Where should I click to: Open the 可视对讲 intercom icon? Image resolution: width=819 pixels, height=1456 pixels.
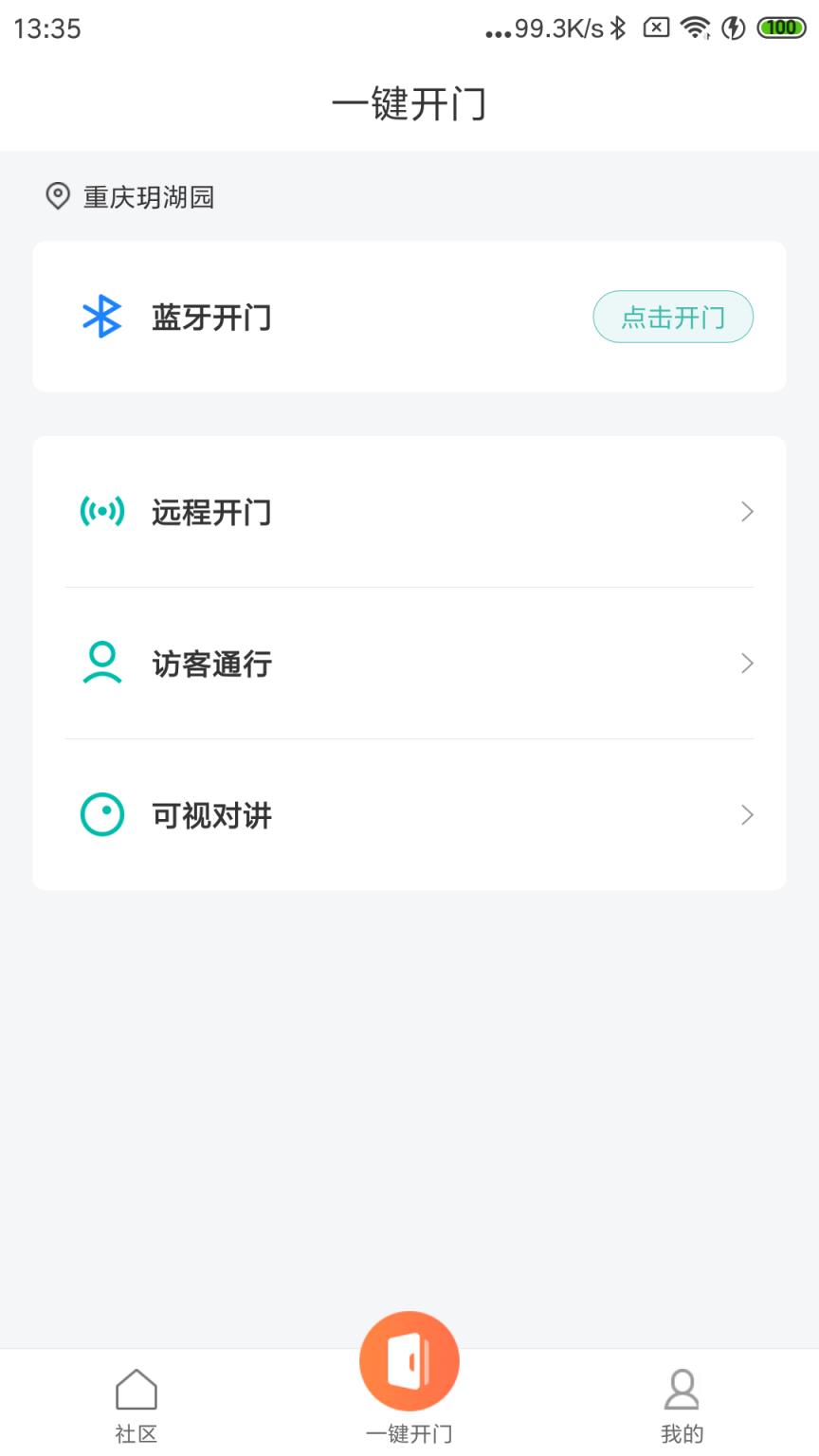101,815
